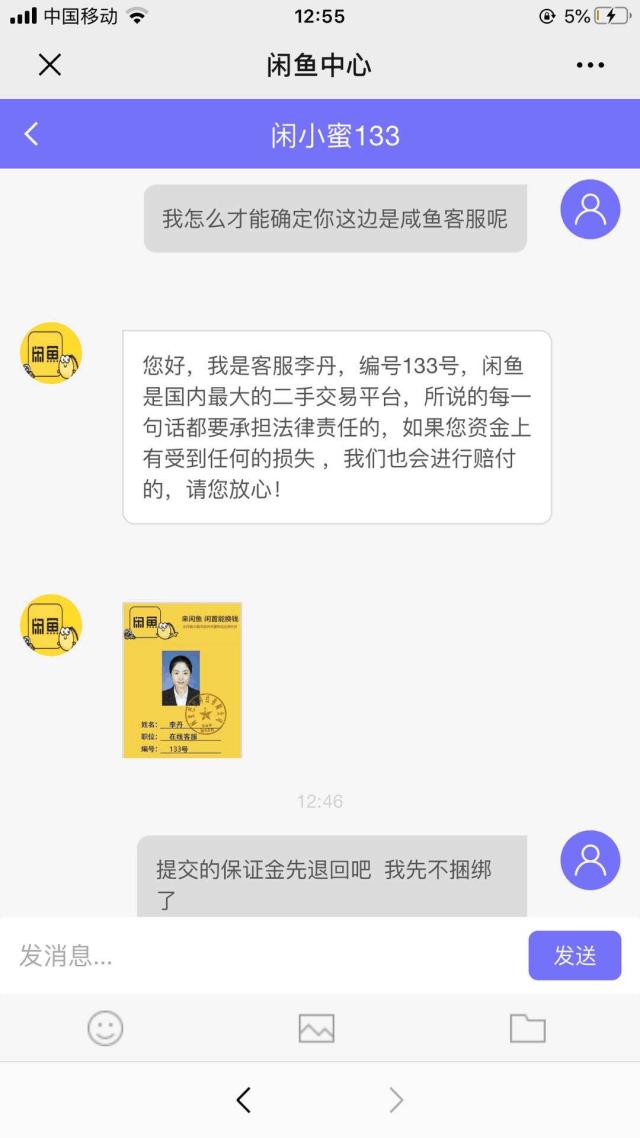The image size is (640, 1138).
Task: Attach a picture to the chat
Action: point(316,1028)
